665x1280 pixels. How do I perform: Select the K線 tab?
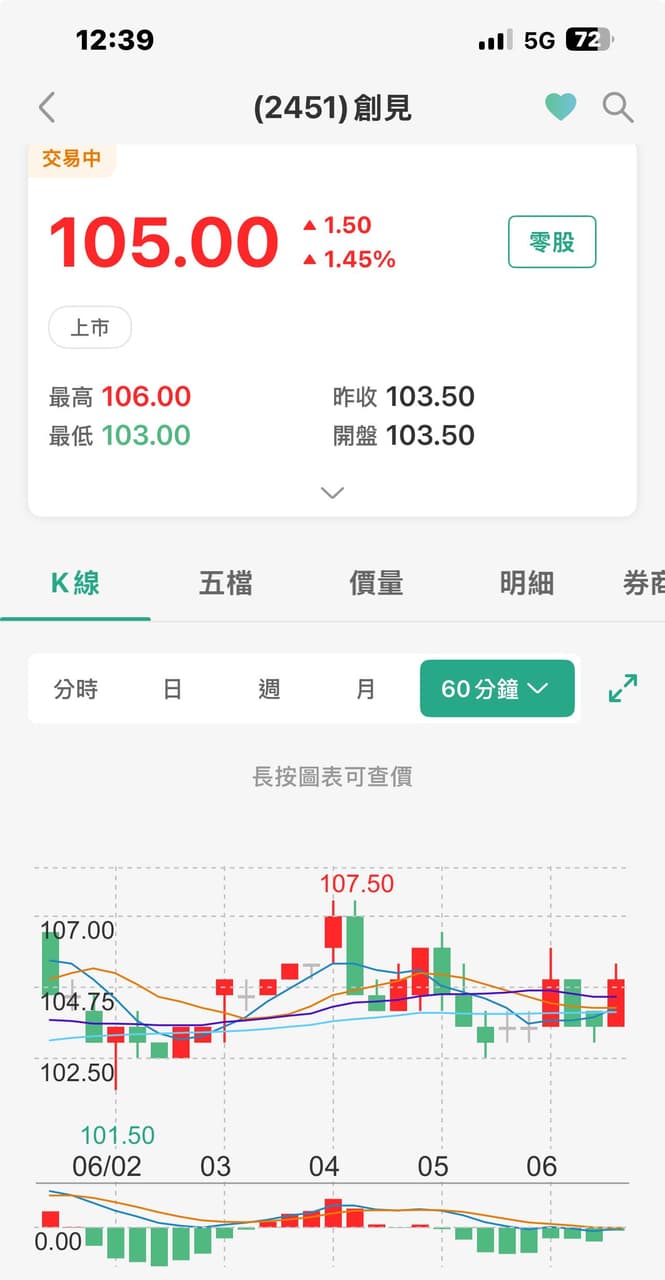point(75,584)
